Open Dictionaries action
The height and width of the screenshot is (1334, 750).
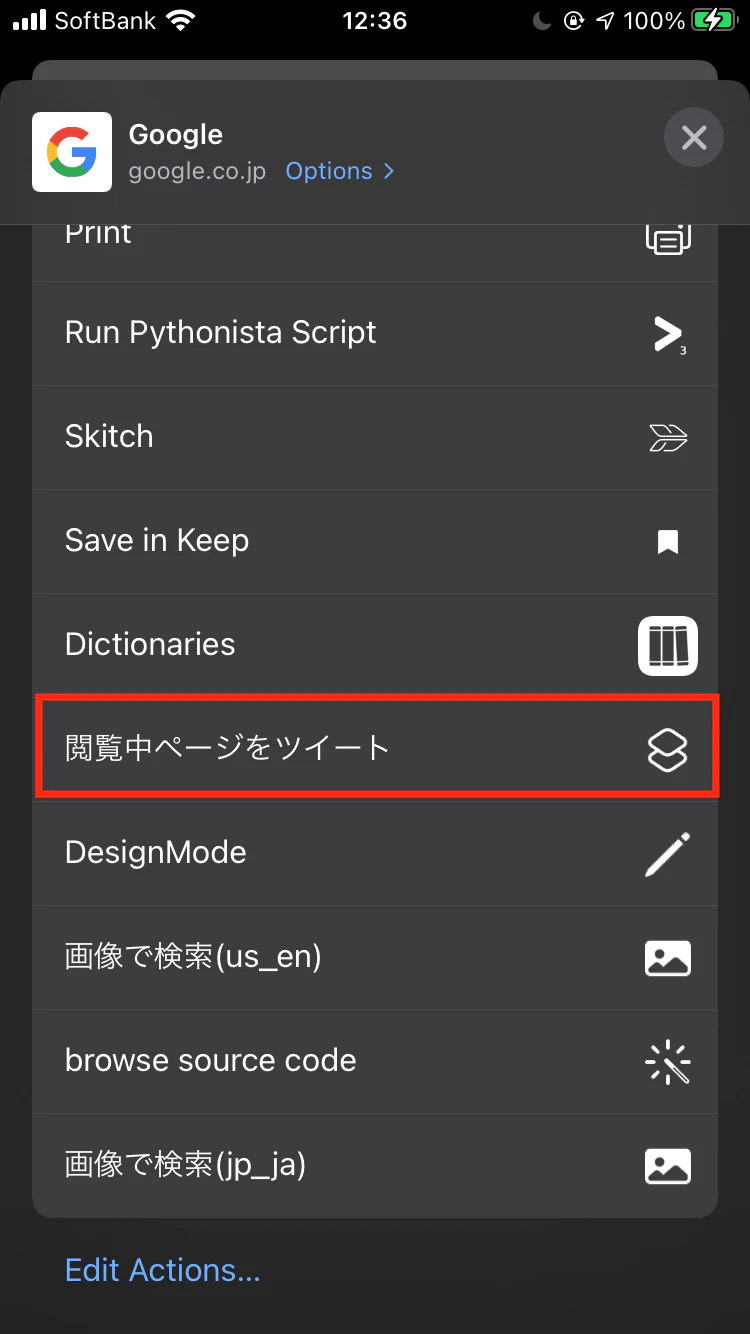click(x=375, y=645)
